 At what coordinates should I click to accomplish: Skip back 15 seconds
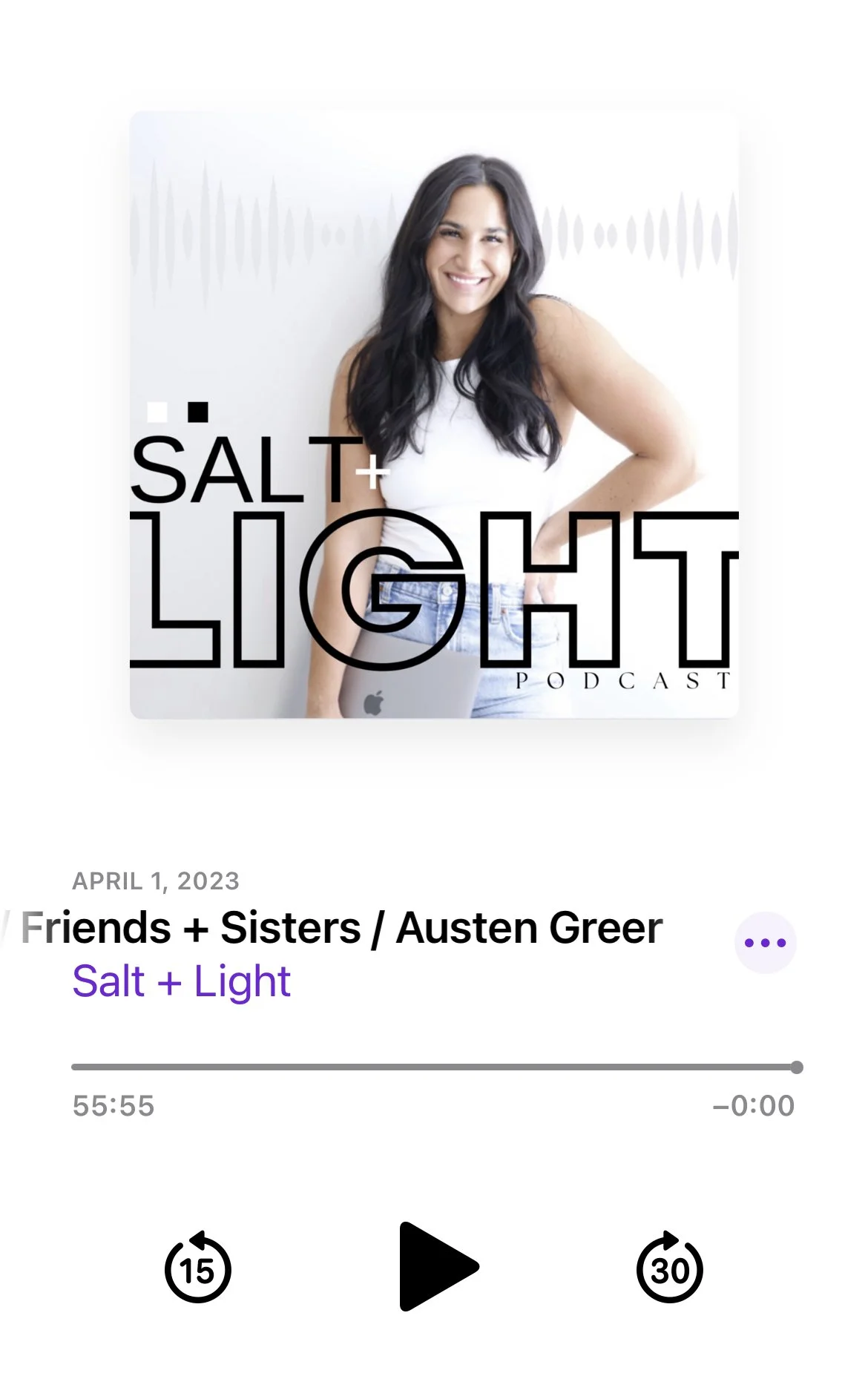tap(197, 1267)
